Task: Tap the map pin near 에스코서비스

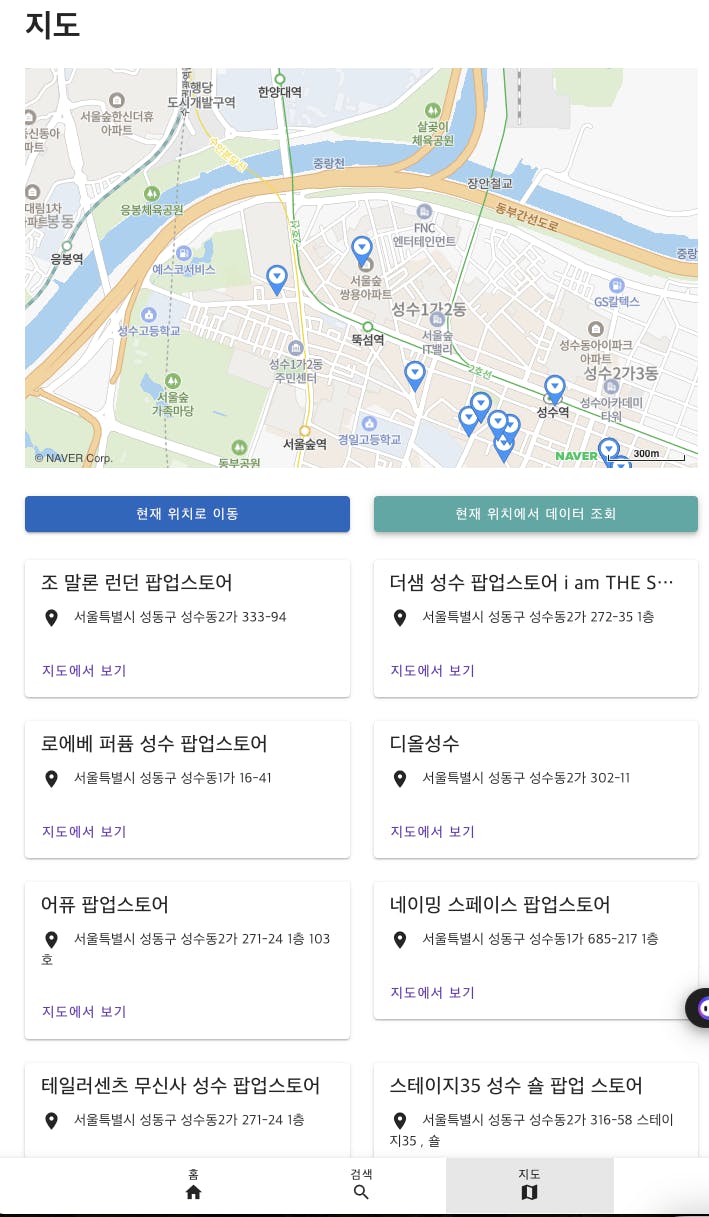Action: pyautogui.click(x=277, y=278)
